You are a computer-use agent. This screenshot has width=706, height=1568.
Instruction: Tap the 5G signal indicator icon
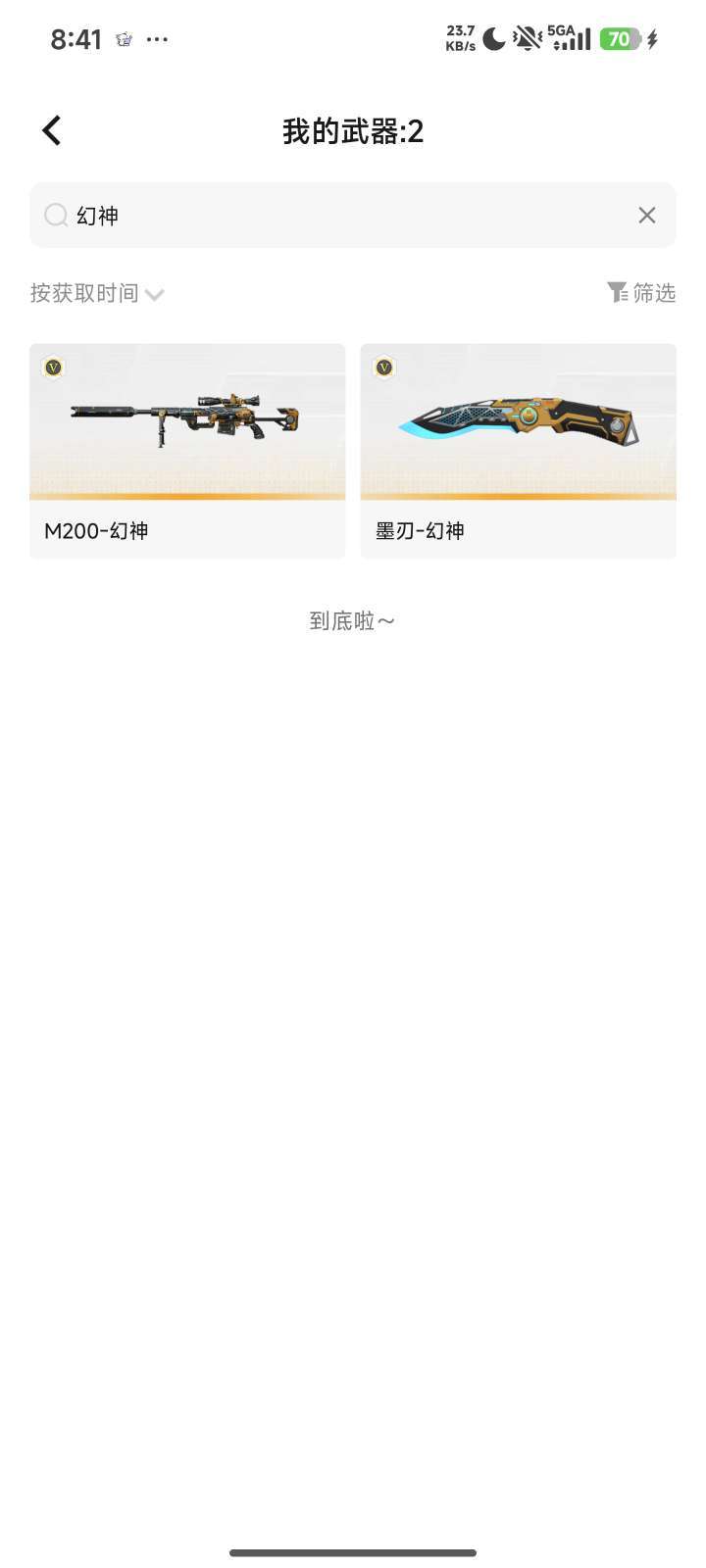(569, 39)
